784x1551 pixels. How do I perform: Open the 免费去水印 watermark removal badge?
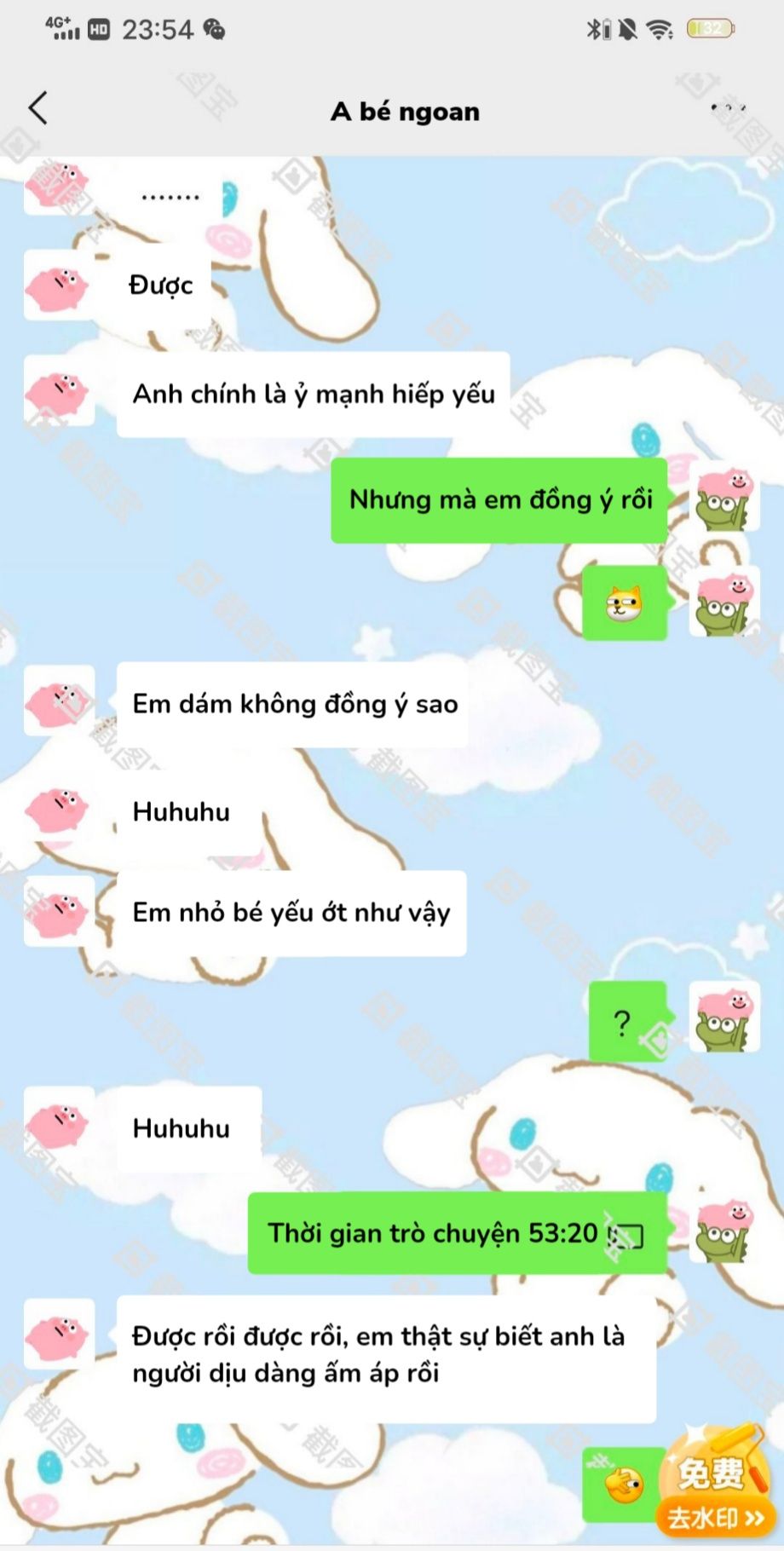tap(714, 1489)
